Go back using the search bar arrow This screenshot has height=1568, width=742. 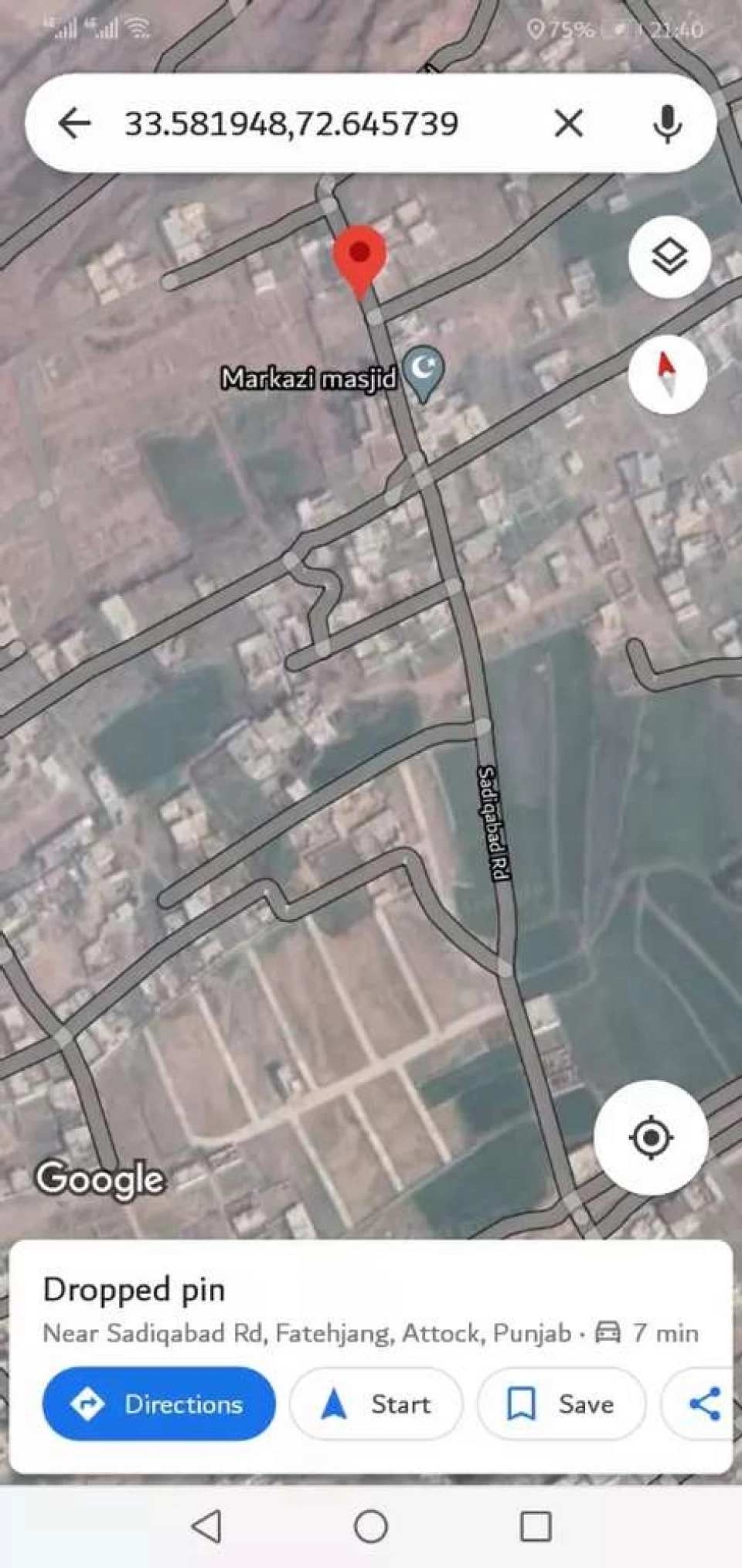tap(74, 123)
